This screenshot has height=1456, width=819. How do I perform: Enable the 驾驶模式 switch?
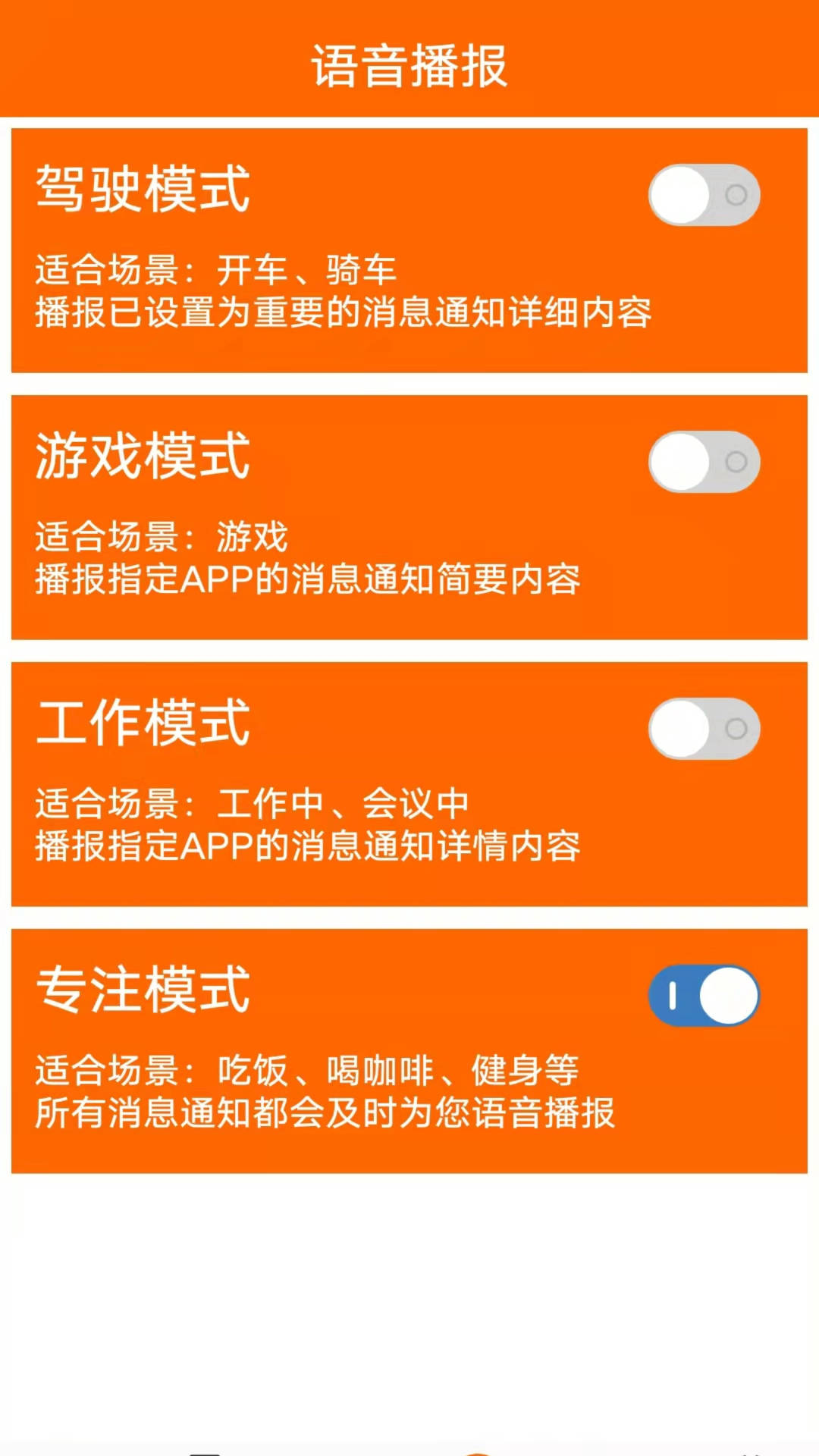click(x=704, y=195)
